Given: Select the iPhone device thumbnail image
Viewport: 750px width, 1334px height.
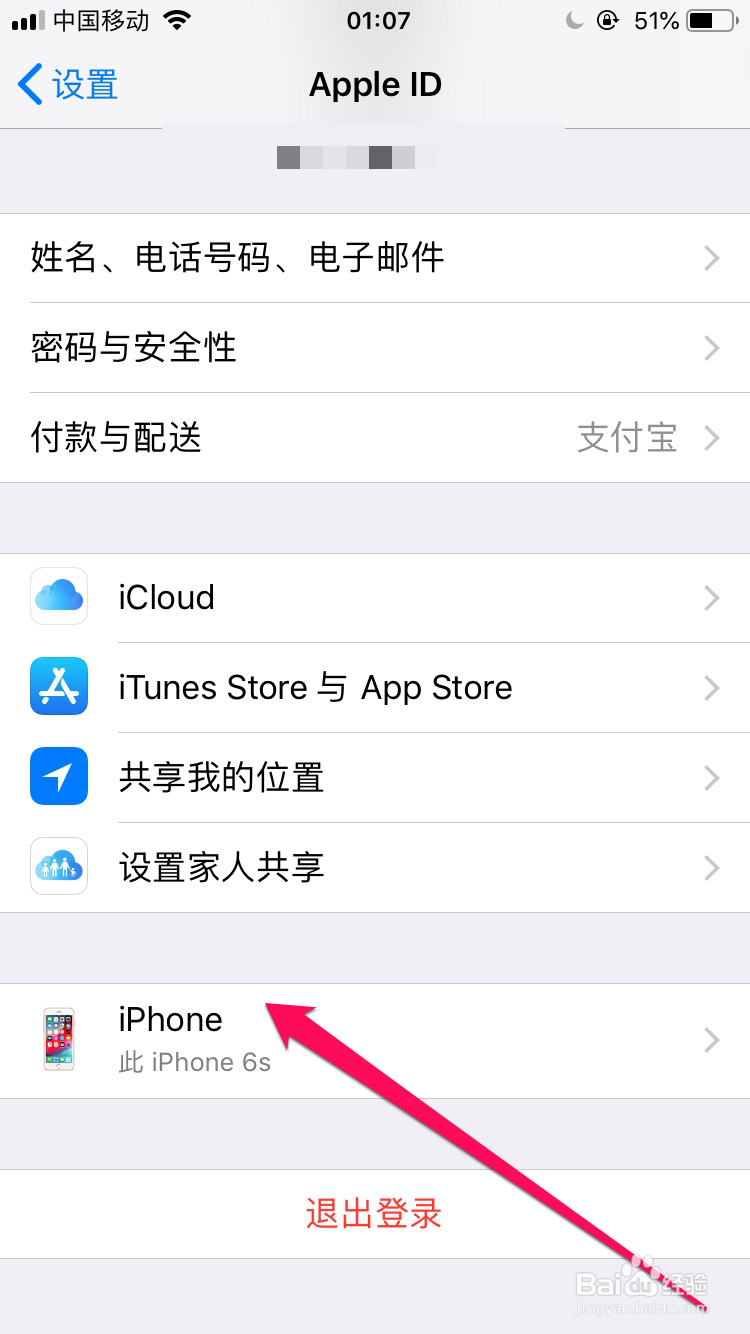Looking at the screenshot, I should pos(58,1039).
